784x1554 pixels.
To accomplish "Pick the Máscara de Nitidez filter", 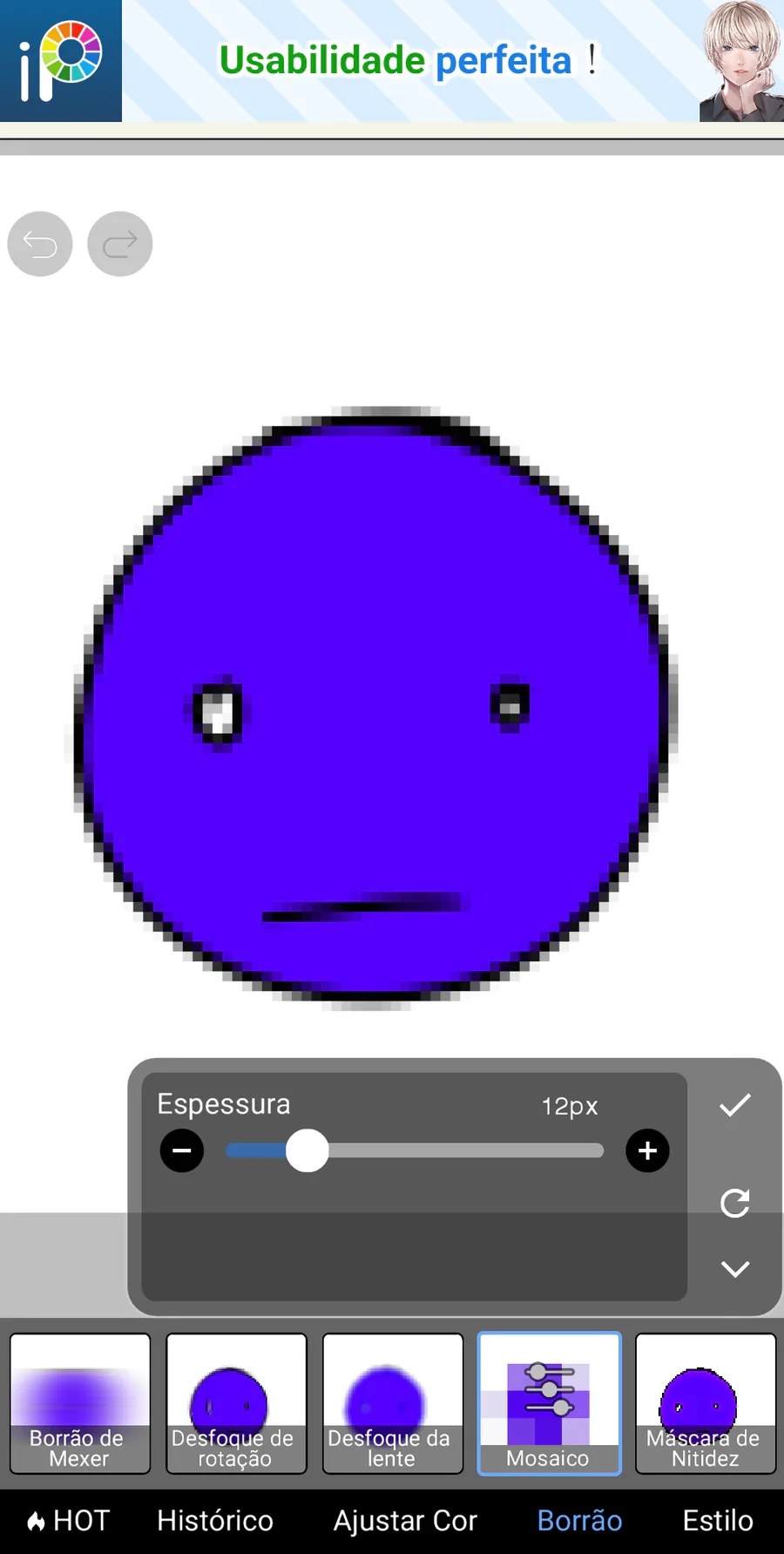I will 706,1403.
